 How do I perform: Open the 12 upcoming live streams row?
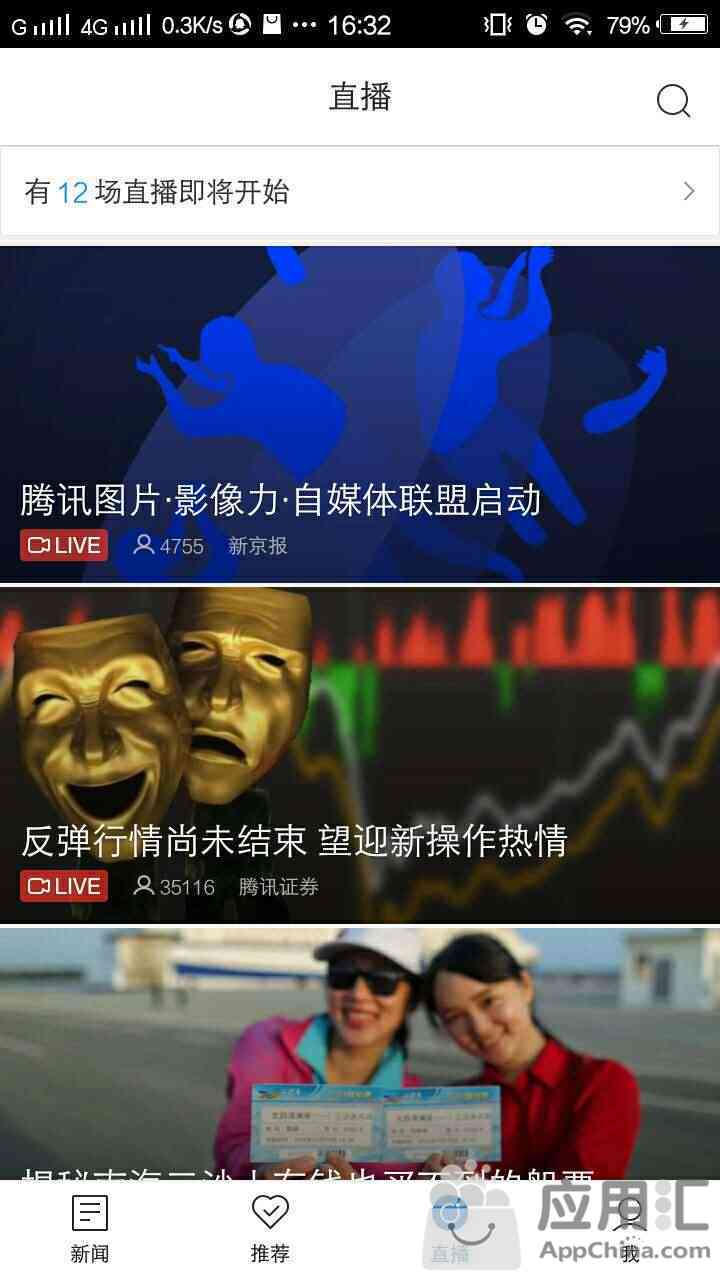tap(360, 191)
